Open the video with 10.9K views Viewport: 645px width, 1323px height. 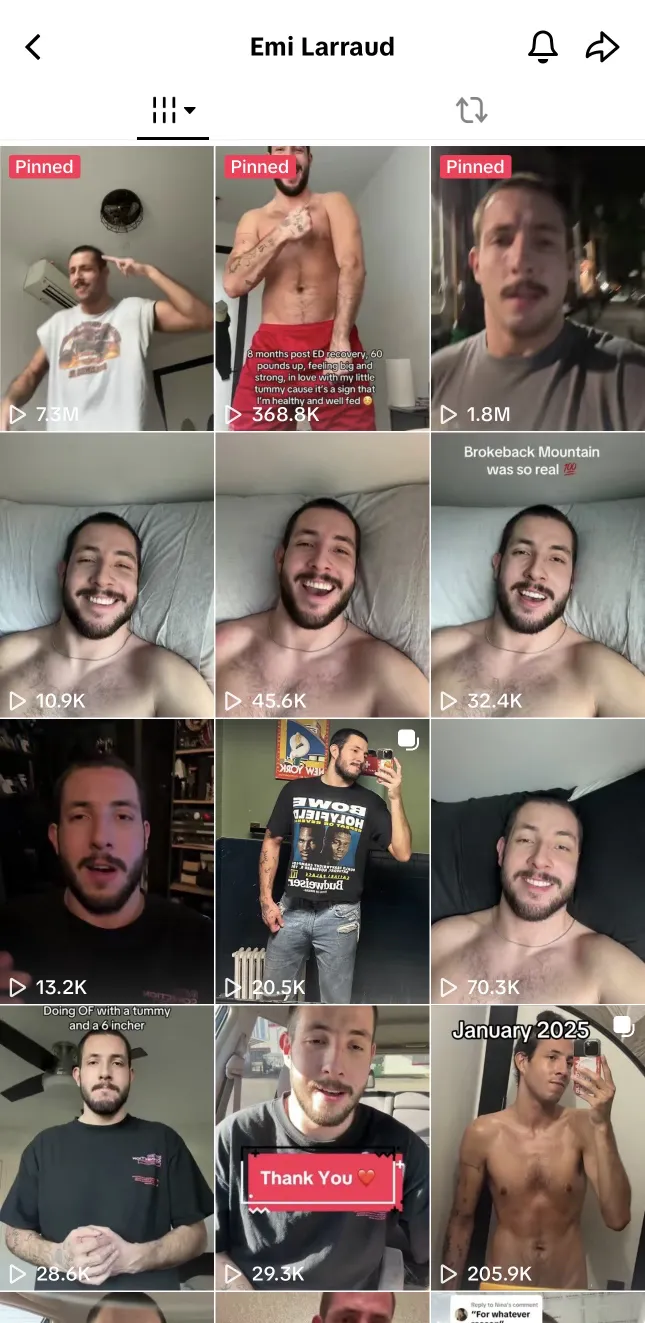107,575
